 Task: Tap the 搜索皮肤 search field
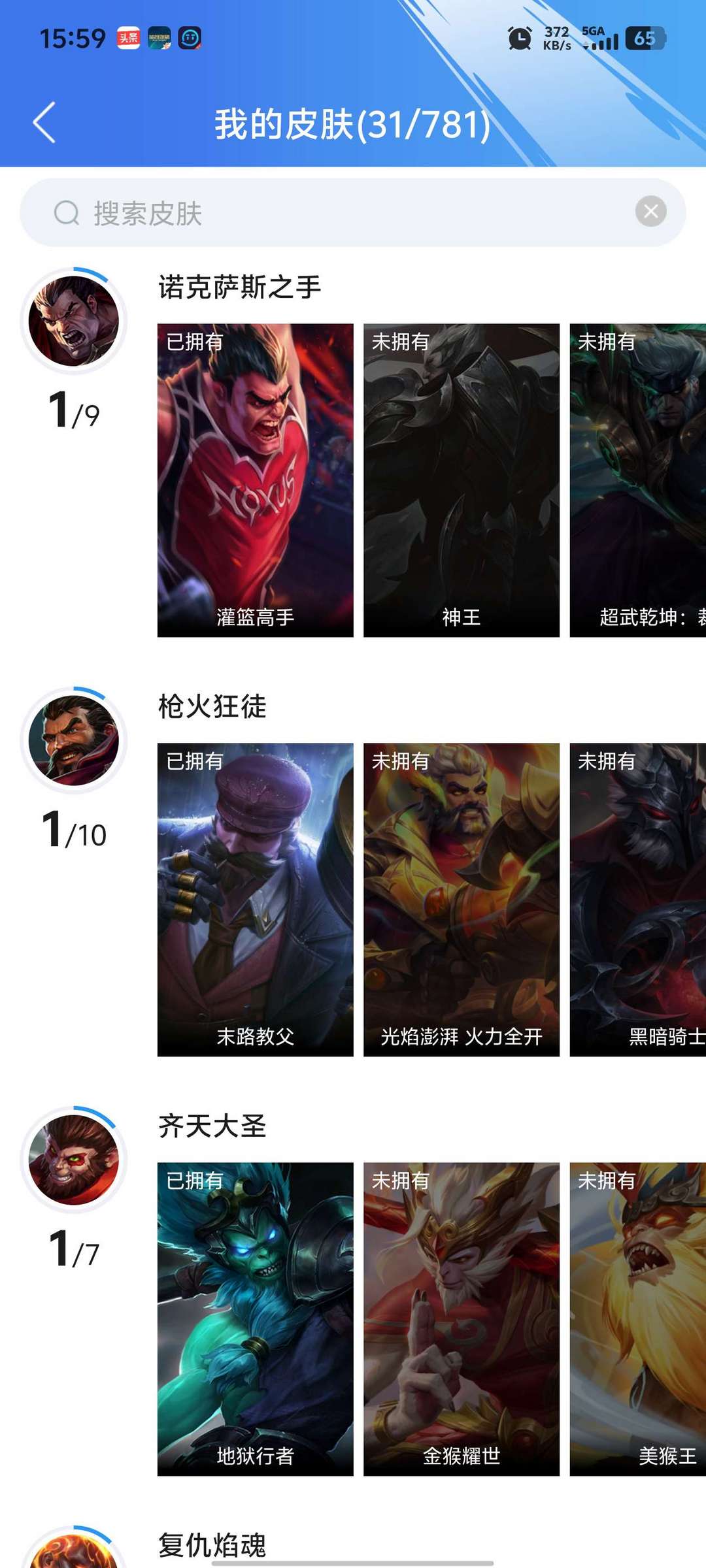tap(353, 212)
